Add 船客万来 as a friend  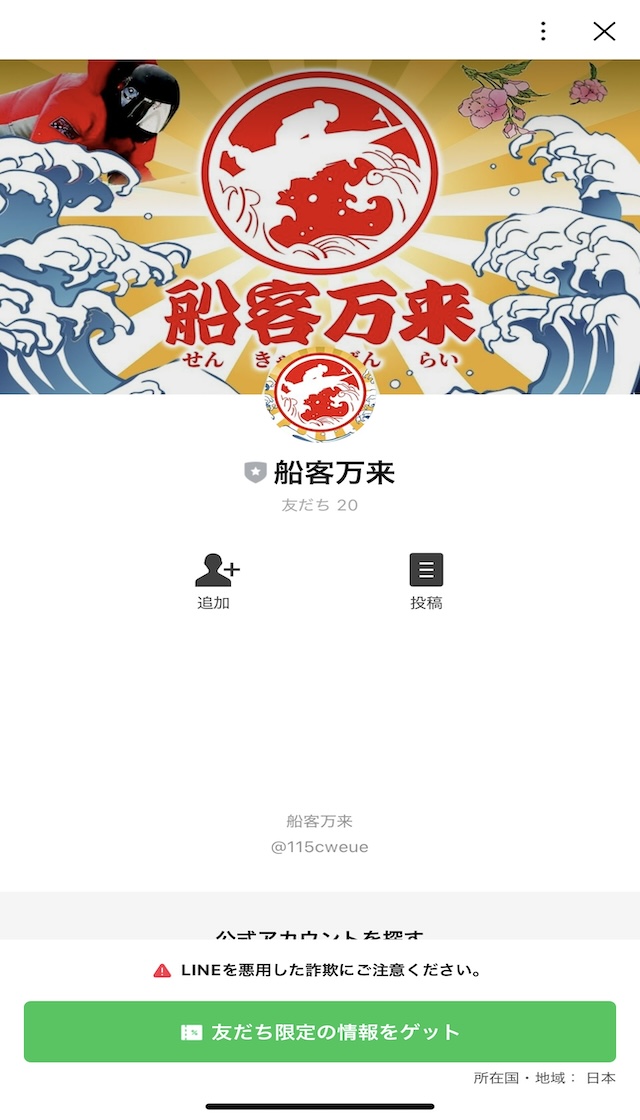tap(215, 579)
